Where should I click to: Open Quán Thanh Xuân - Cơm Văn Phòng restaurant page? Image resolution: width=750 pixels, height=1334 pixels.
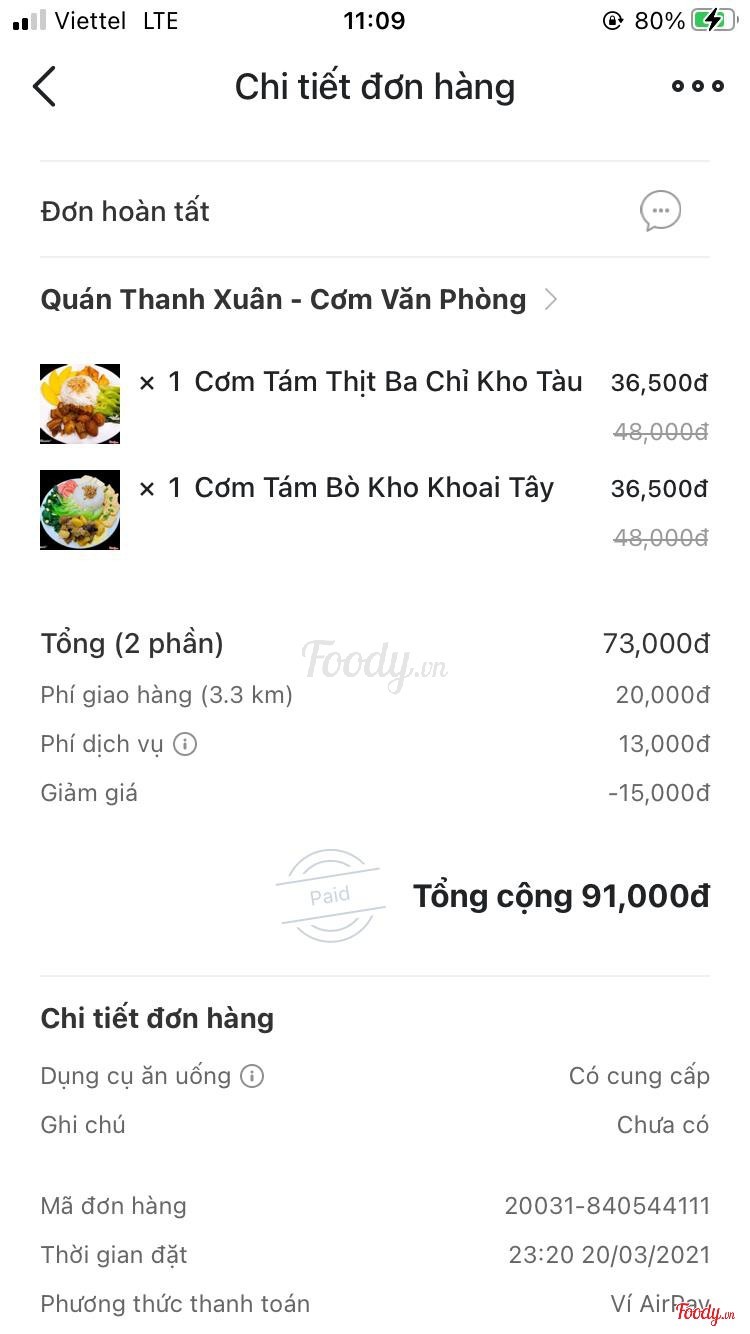(297, 299)
